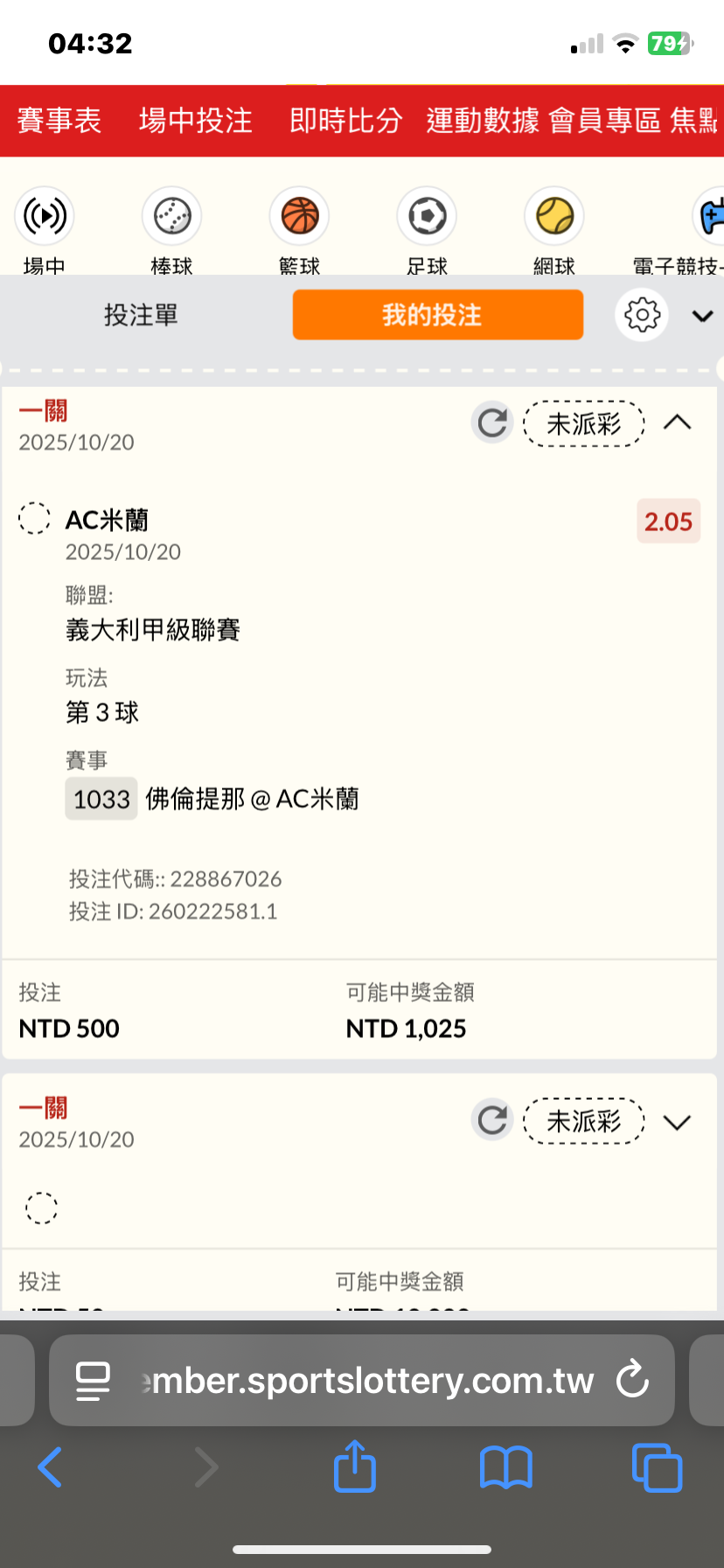The width and height of the screenshot is (724, 1568).
Task: Reload the page in Safari
Action: point(632,1381)
